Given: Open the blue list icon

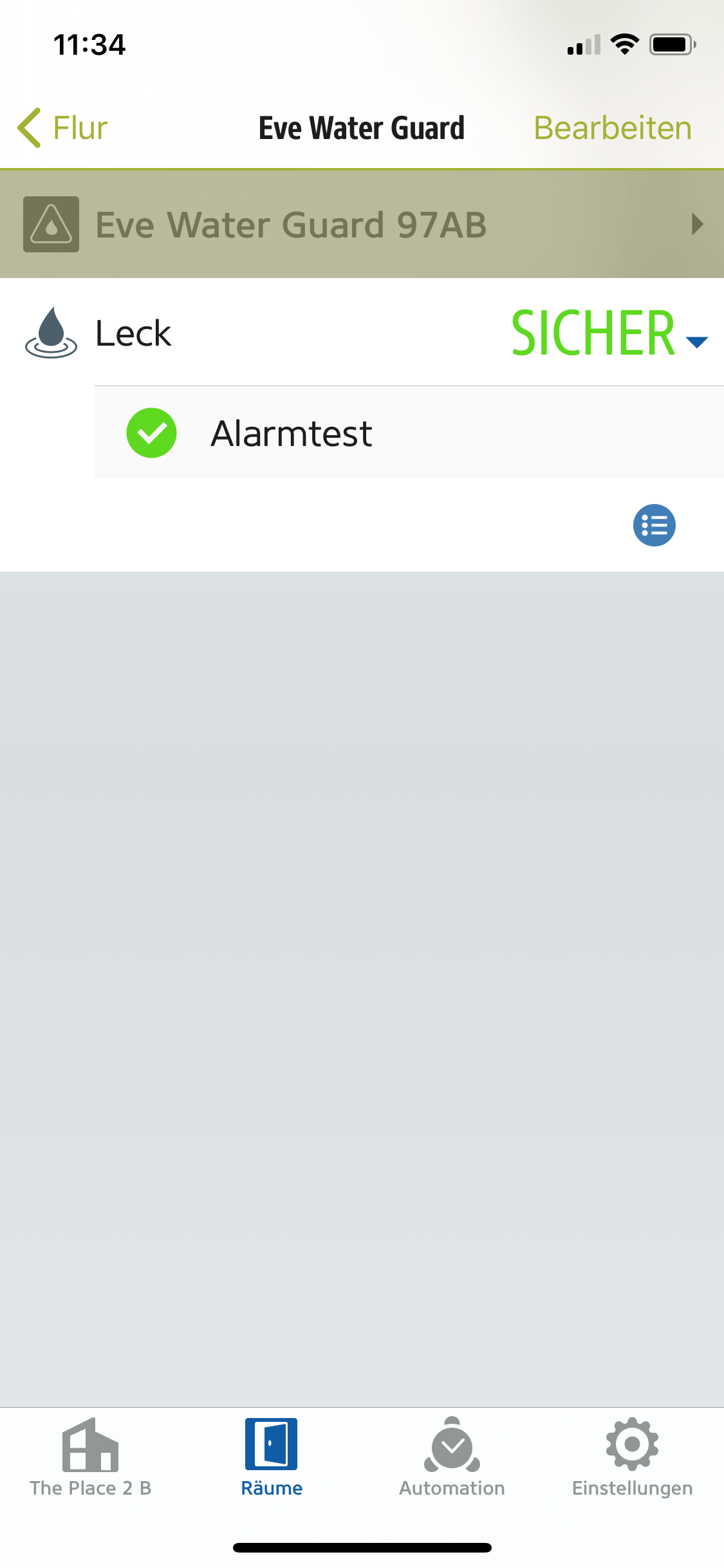Looking at the screenshot, I should 654,525.
